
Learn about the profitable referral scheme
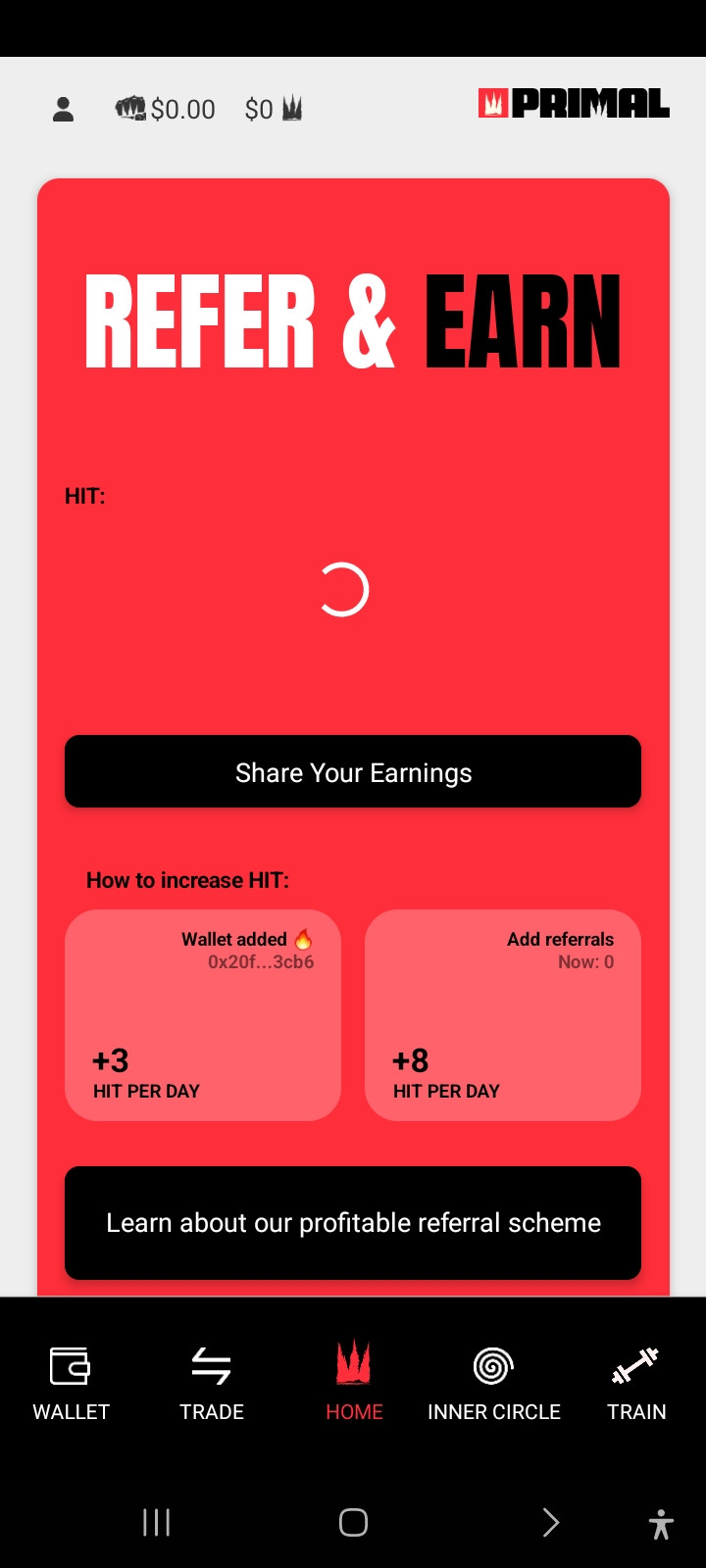[353, 1223]
